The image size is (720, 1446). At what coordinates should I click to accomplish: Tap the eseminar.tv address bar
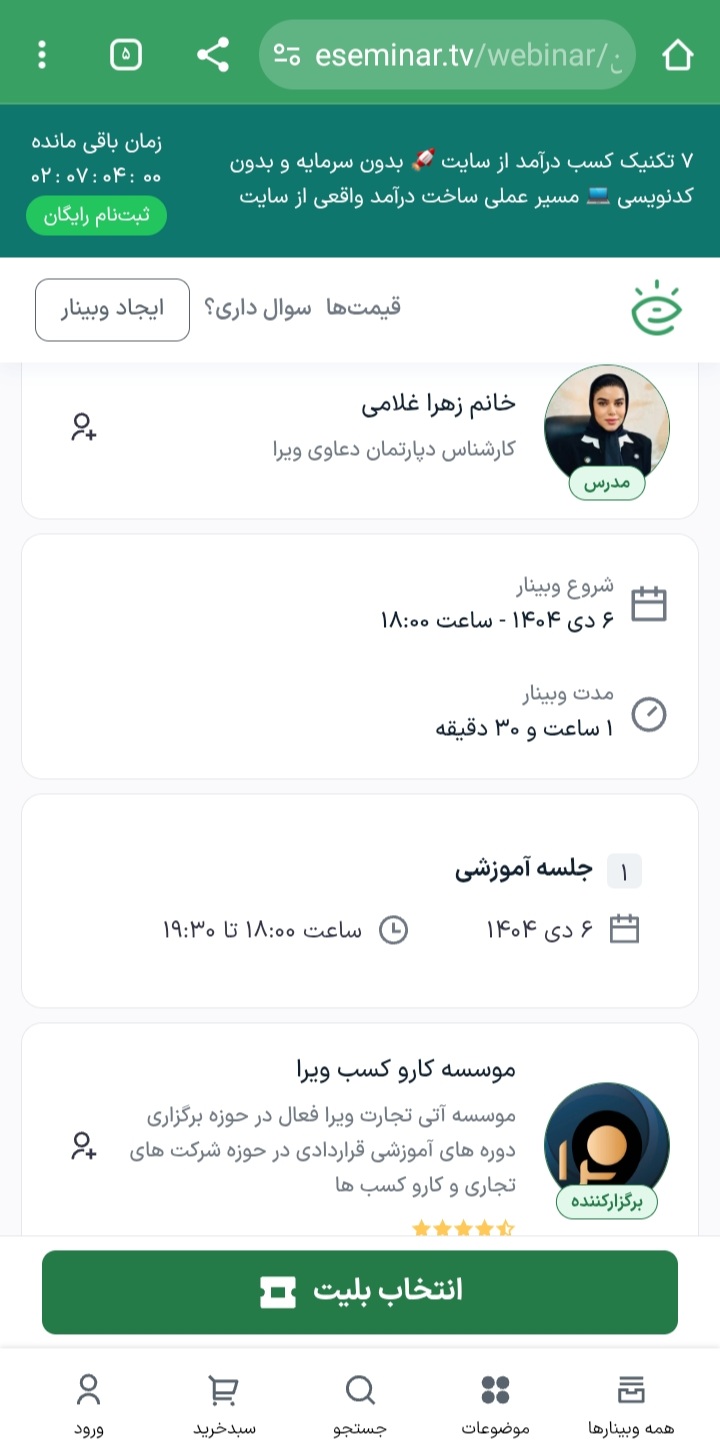pos(447,55)
